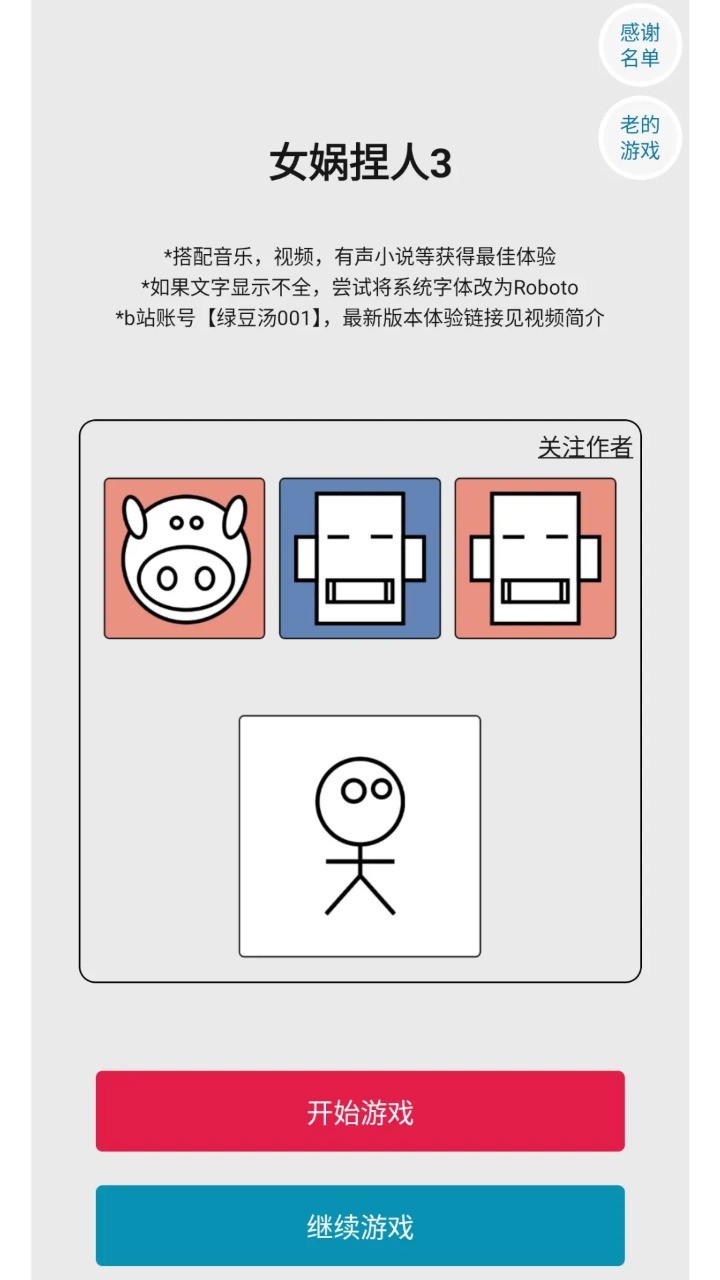
Task: Resume saved game with 继续游戏
Action: pyautogui.click(x=360, y=1226)
